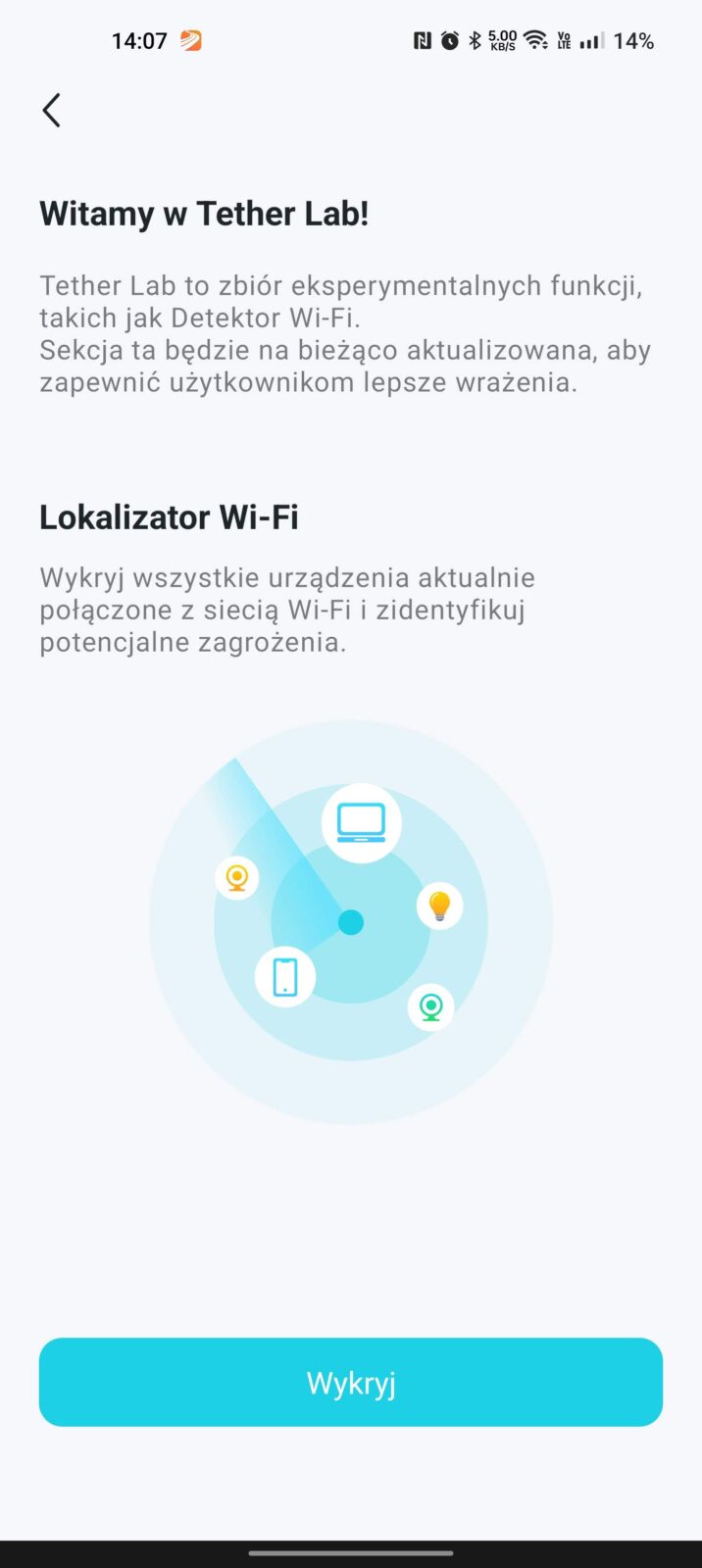Tap the Wykryj button to start detection
Viewport: 702px width, 1568px height.
[351, 1382]
